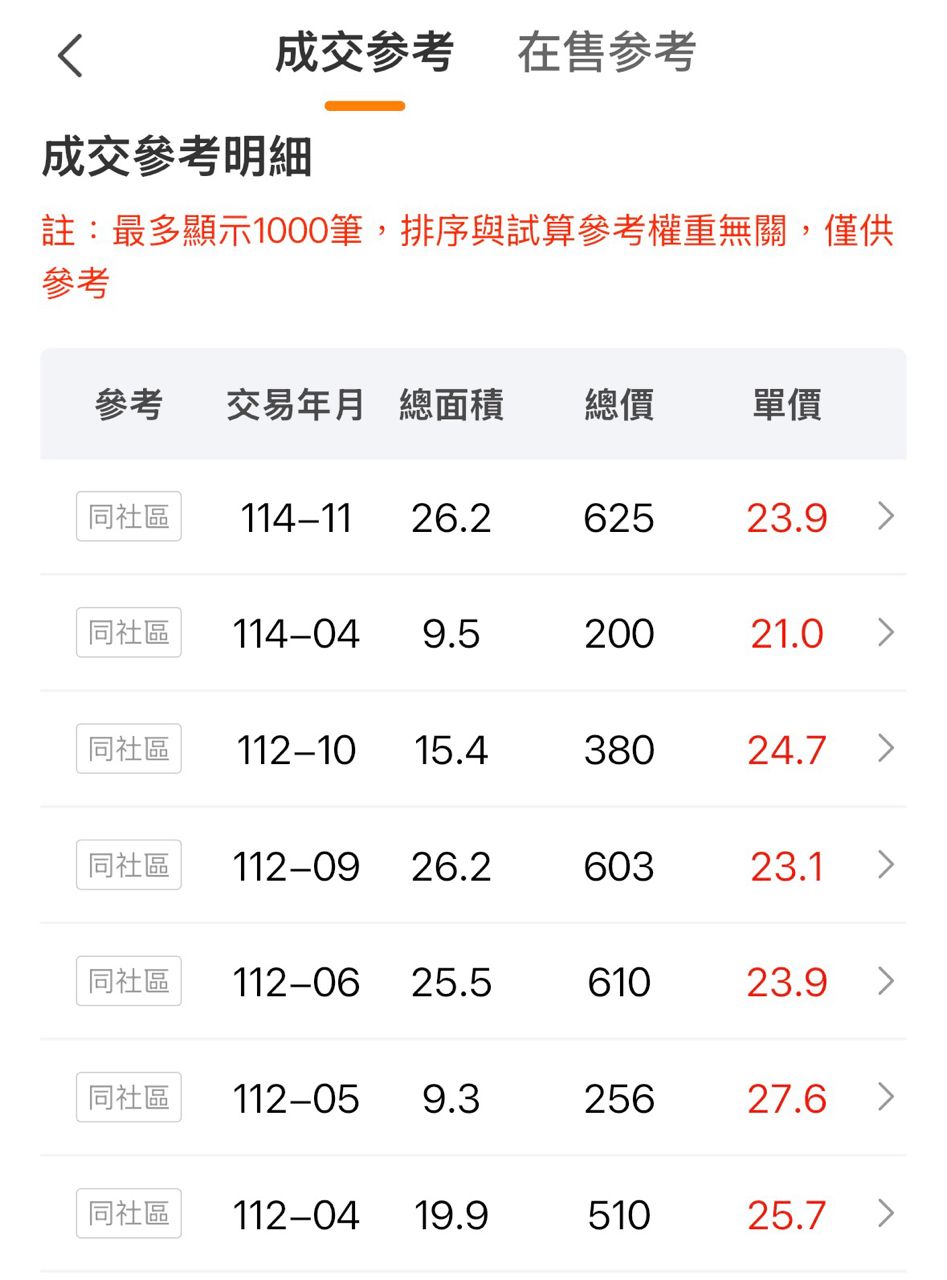Switch to the 在售參考 tab
The image size is (947, 1280).
pyautogui.click(x=606, y=54)
